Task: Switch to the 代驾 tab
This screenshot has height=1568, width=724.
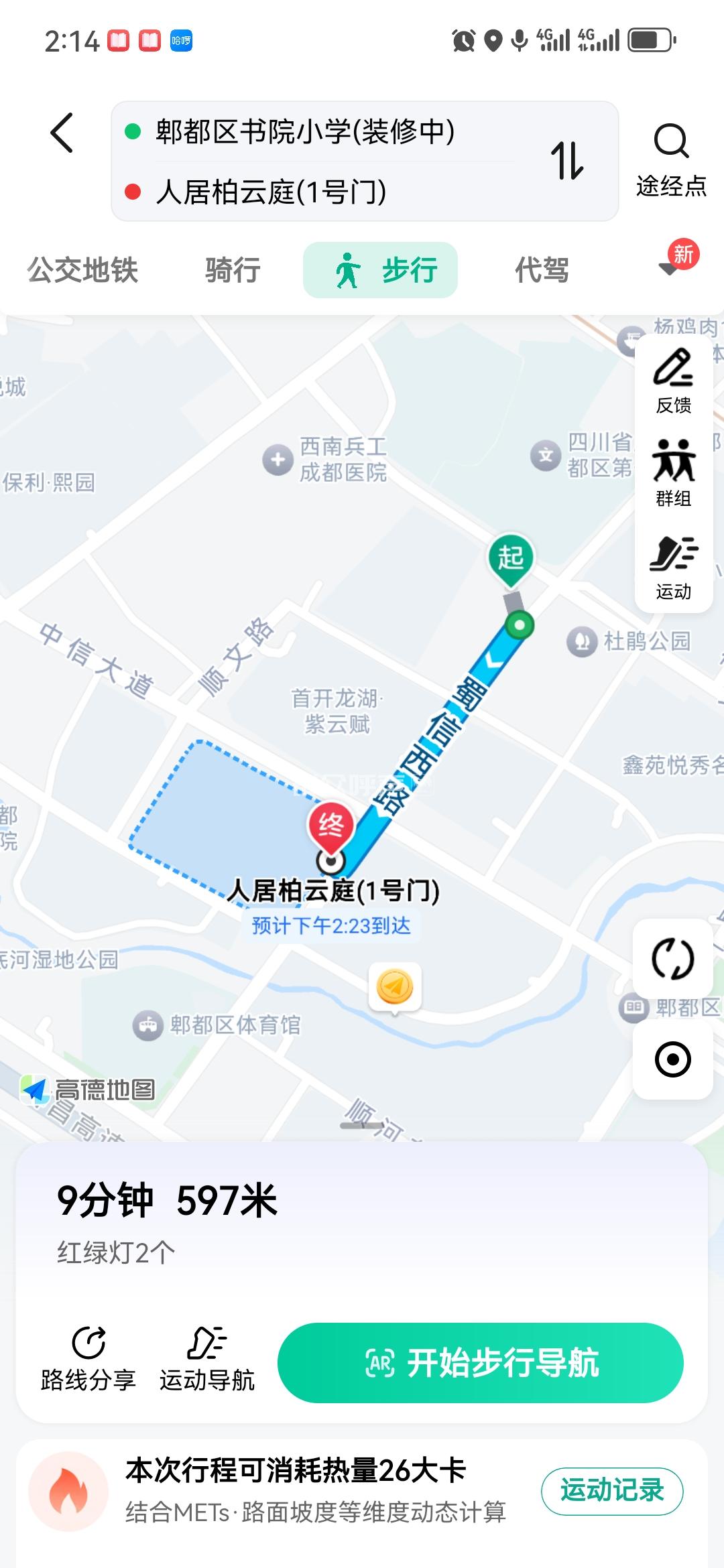Action: (x=542, y=271)
